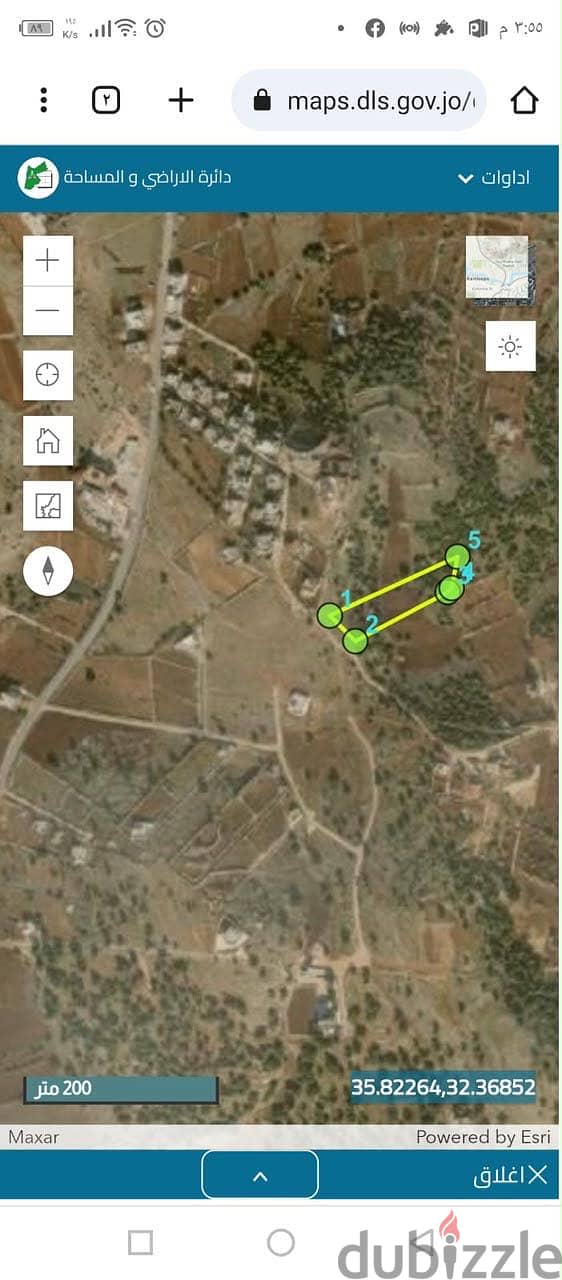Reset the compass orientation to north
This screenshot has width=562, height=1280.
(x=48, y=571)
